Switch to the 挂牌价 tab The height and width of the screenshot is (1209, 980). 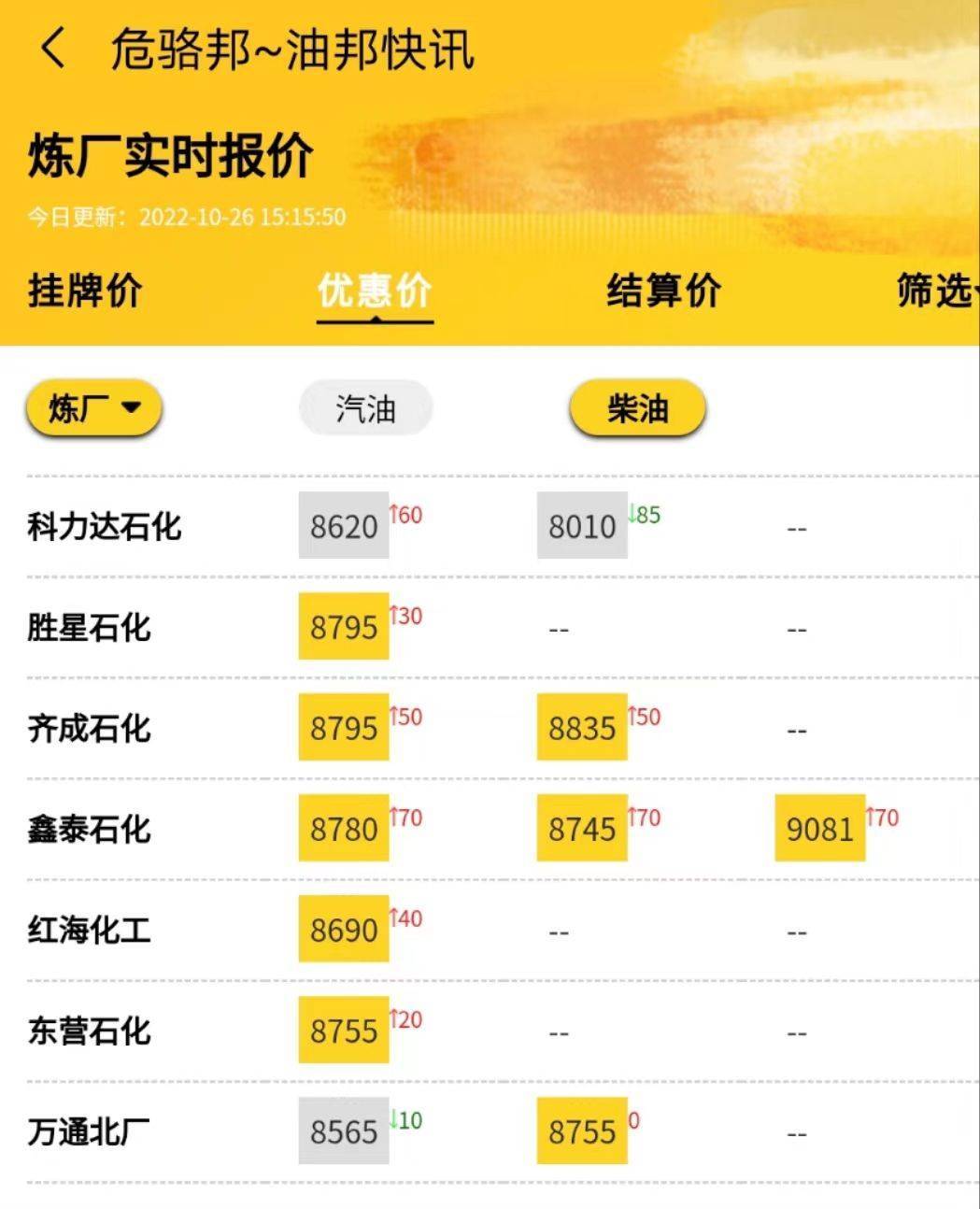pyautogui.click(x=84, y=292)
